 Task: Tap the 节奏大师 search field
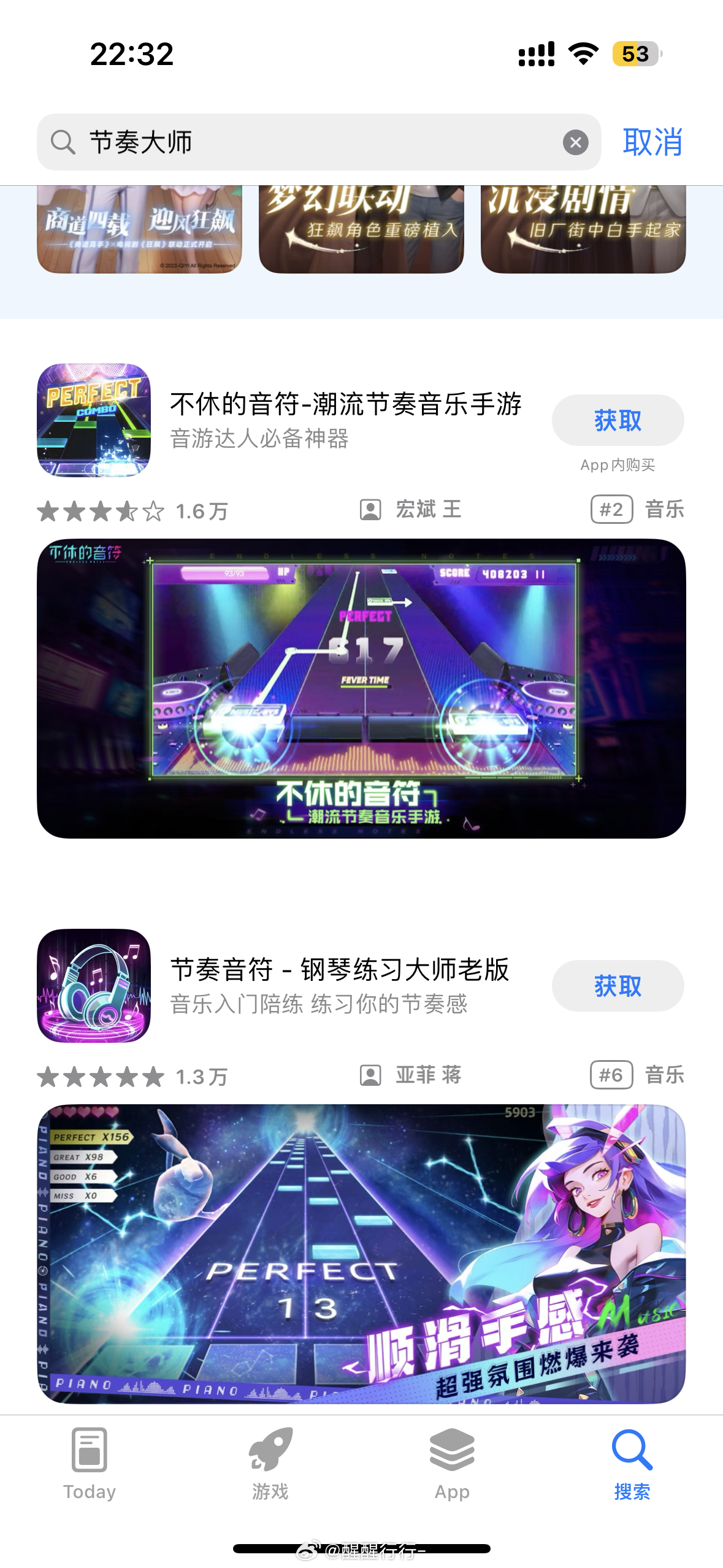pyautogui.click(x=318, y=142)
